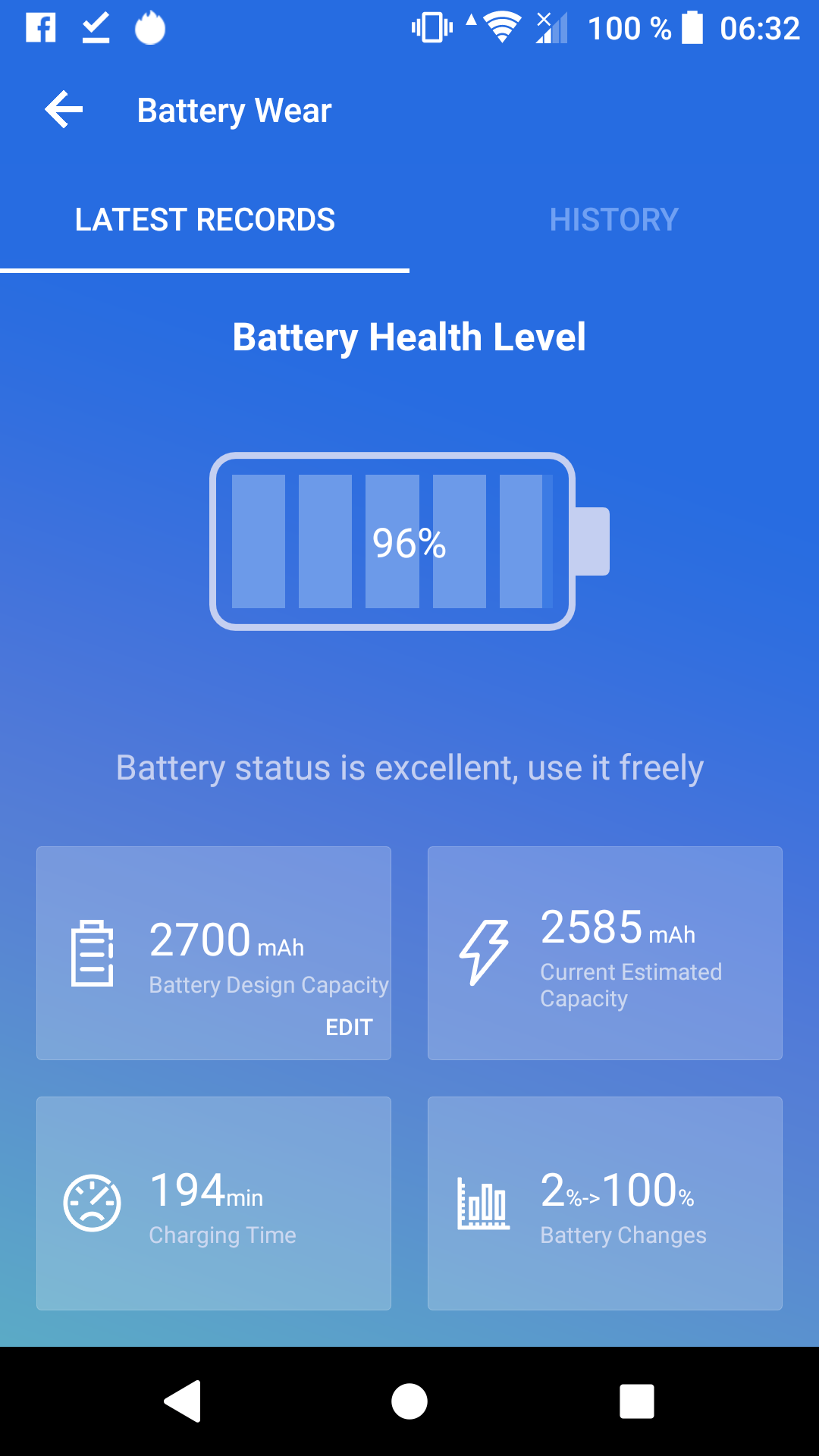Select the Latest Records tab
Viewport: 819px width, 1456px height.
[x=205, y=220]
